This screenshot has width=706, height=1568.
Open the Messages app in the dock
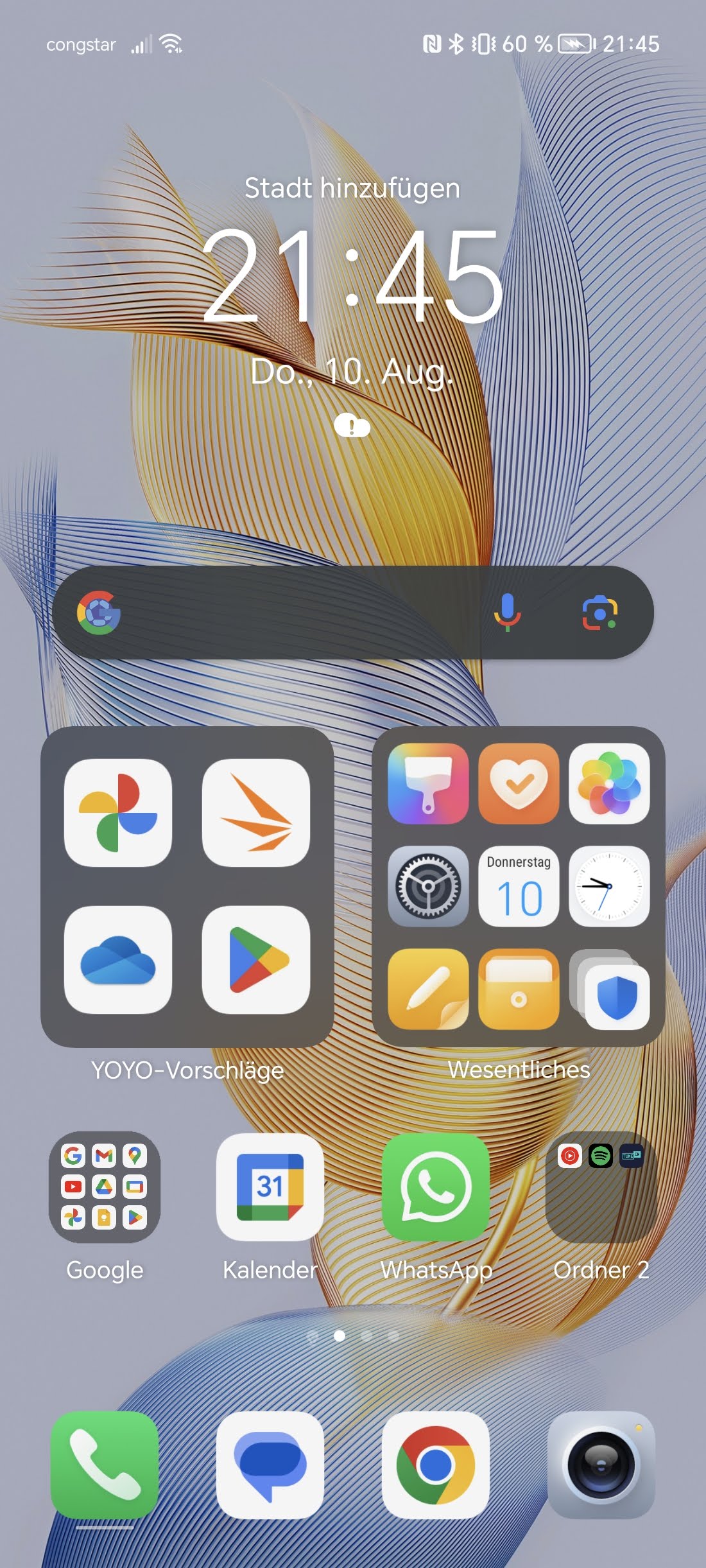coord(270,1465)
